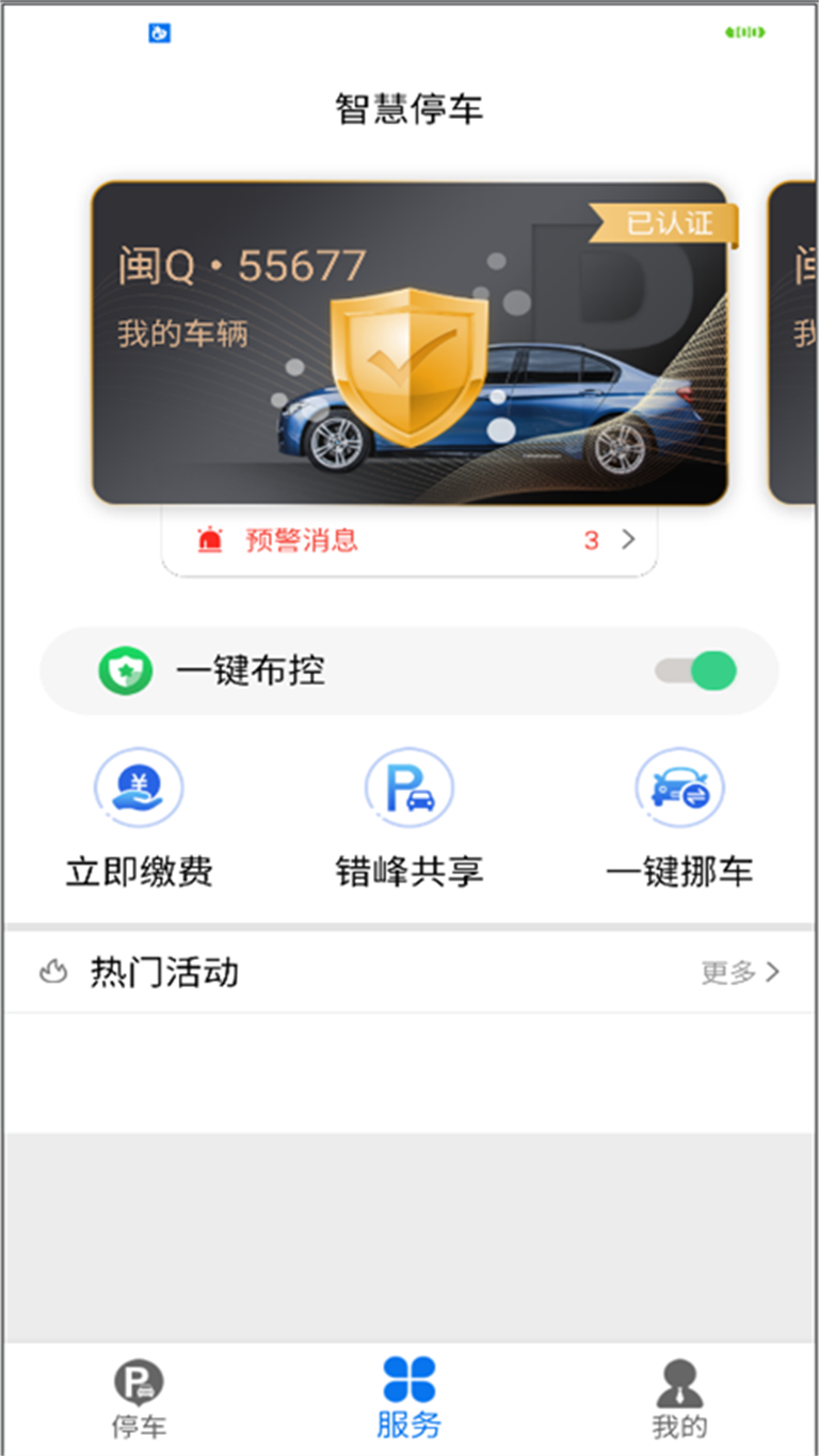Select the active 服务 tab icon
The height and width of the screenshot is (1456, 819).
tap(409, 1380)
